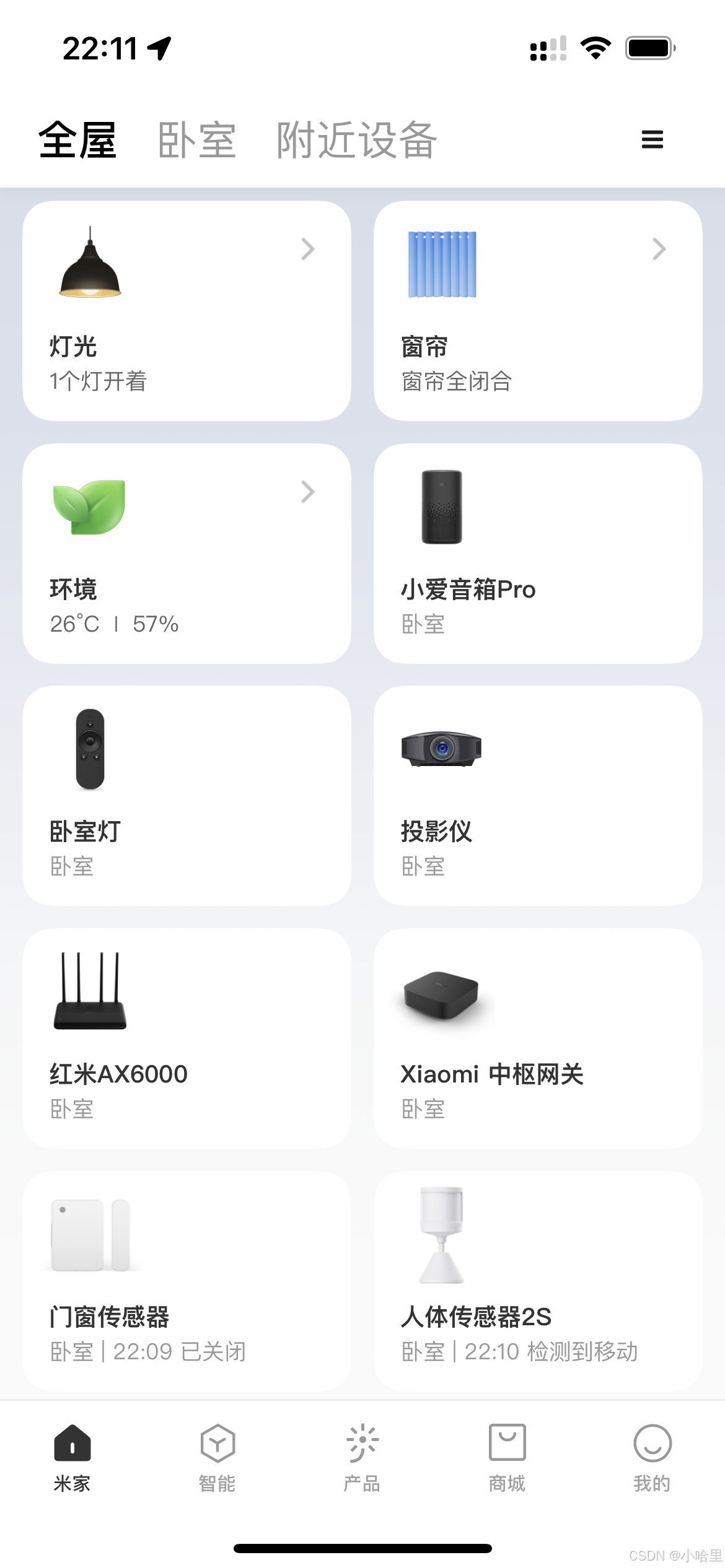View the 环境 temperature and humidity card

tap(187, 553)
